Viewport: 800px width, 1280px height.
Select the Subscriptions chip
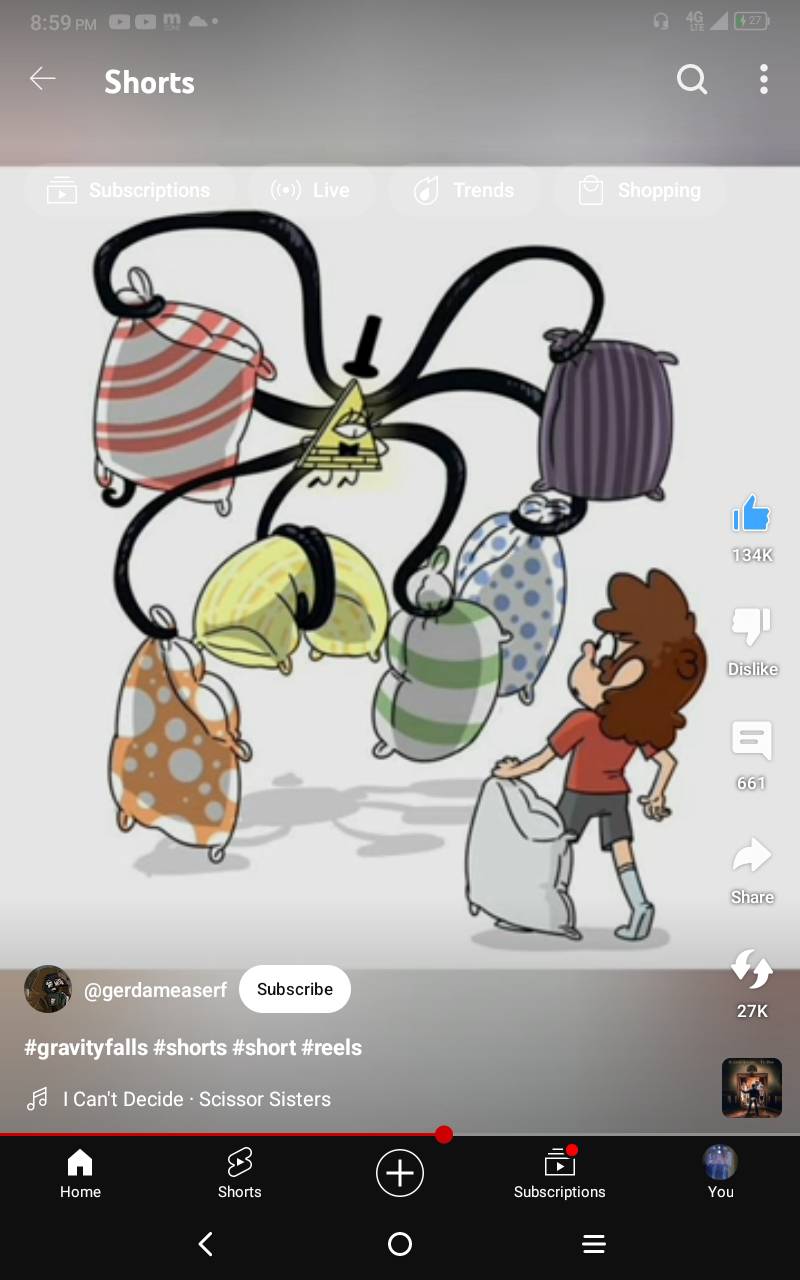coord(130,190)
